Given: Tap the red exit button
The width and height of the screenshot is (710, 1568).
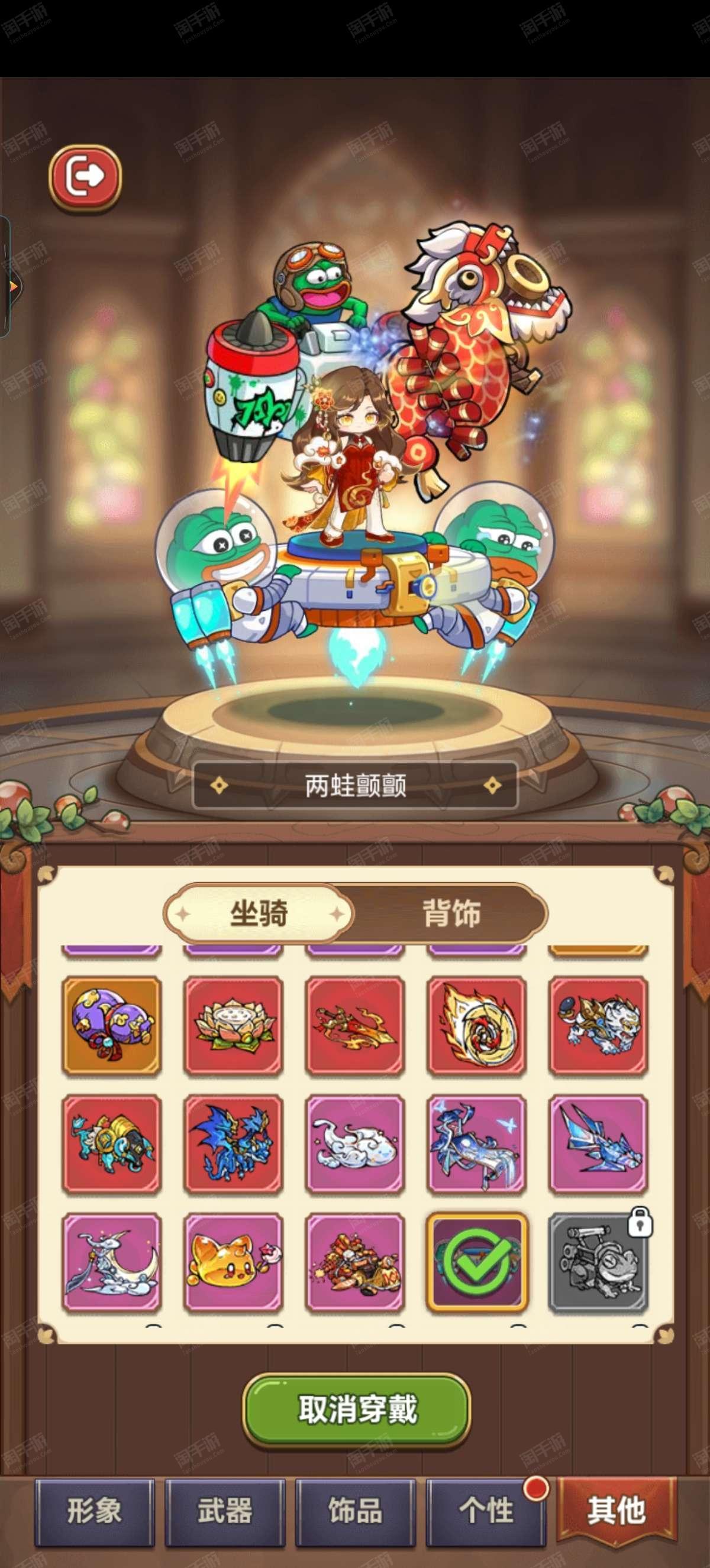Looking at the screenshot, I should point(85,177).
